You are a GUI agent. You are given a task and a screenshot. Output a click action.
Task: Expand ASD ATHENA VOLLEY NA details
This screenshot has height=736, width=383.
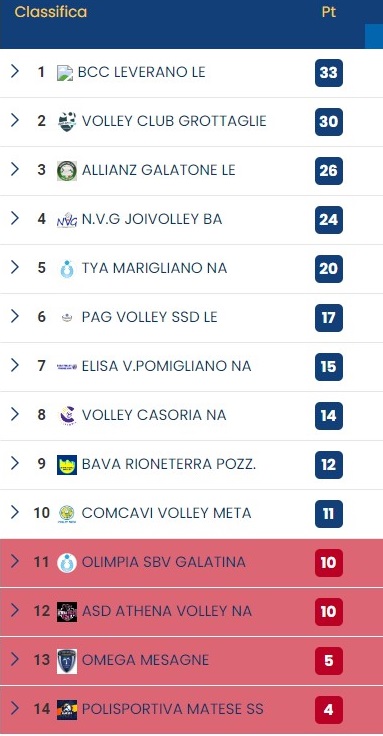[x=15, y=610]
